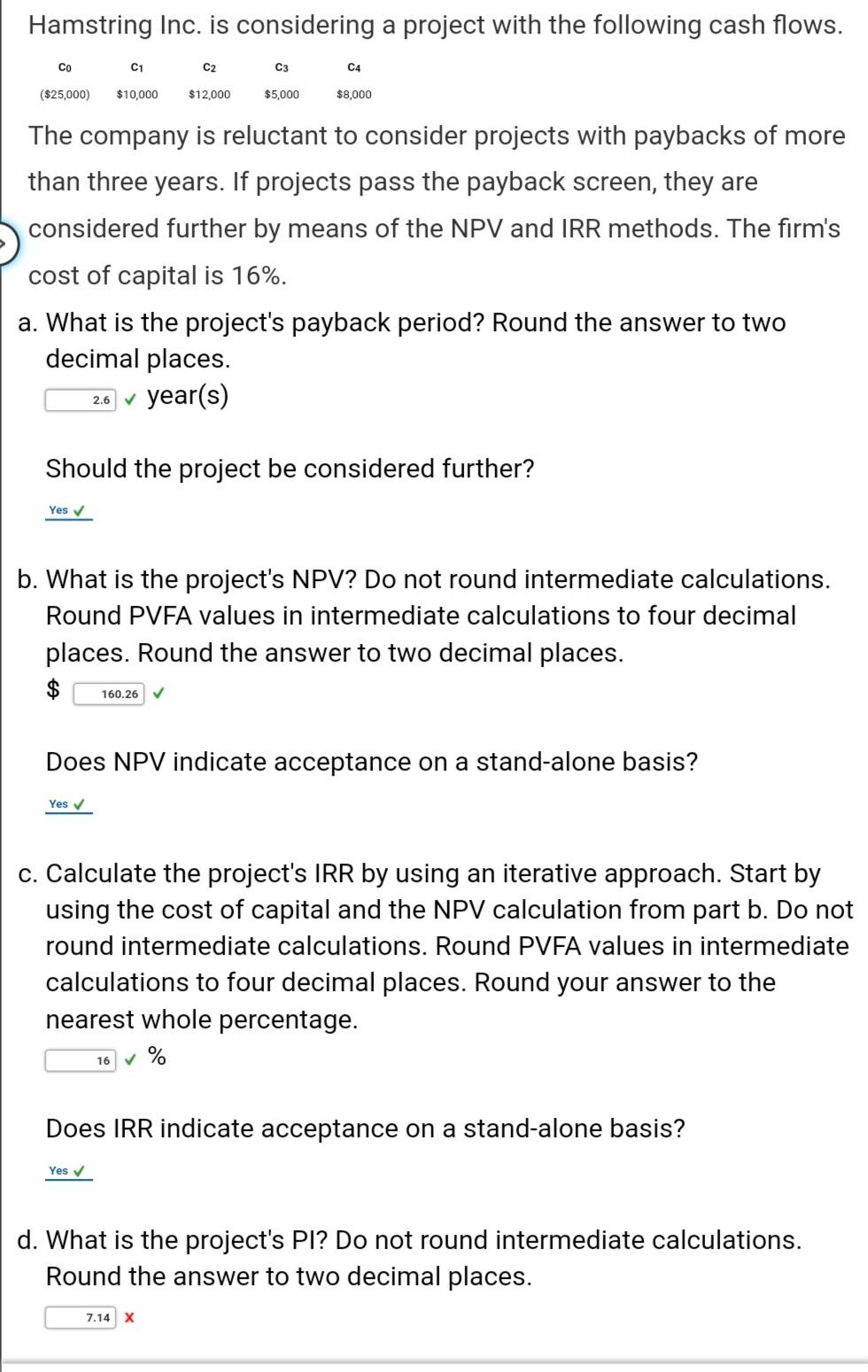Tap the NPV dollar answer field
This screenshot has height=1372, width=868.
109,694
